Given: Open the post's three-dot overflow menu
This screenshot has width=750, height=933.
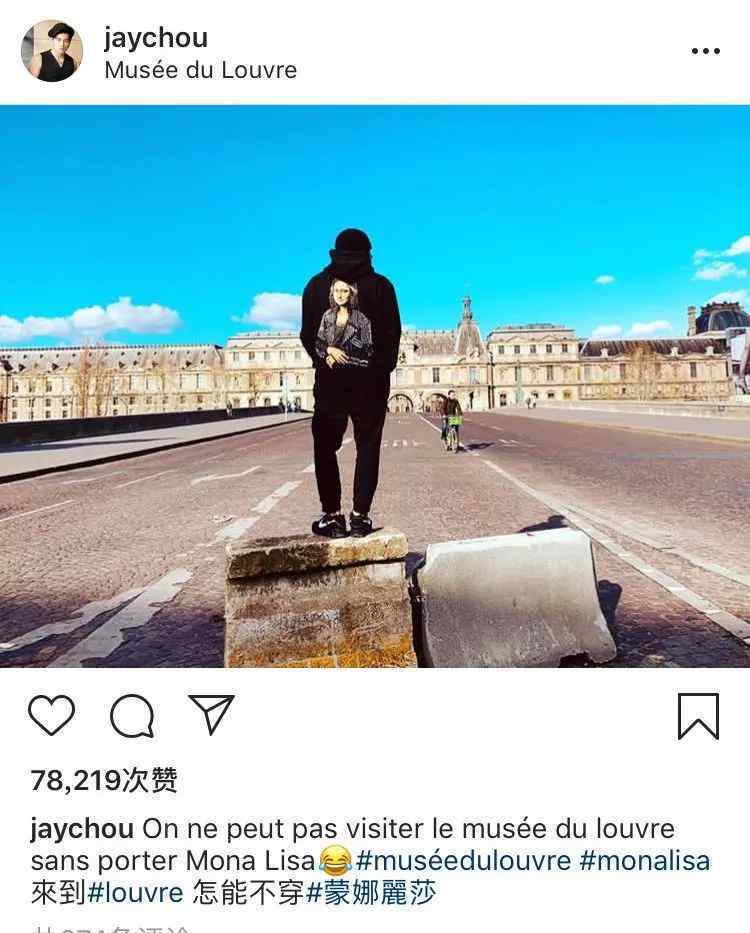Looking at the screenshot, I should [x=705, y=51].
